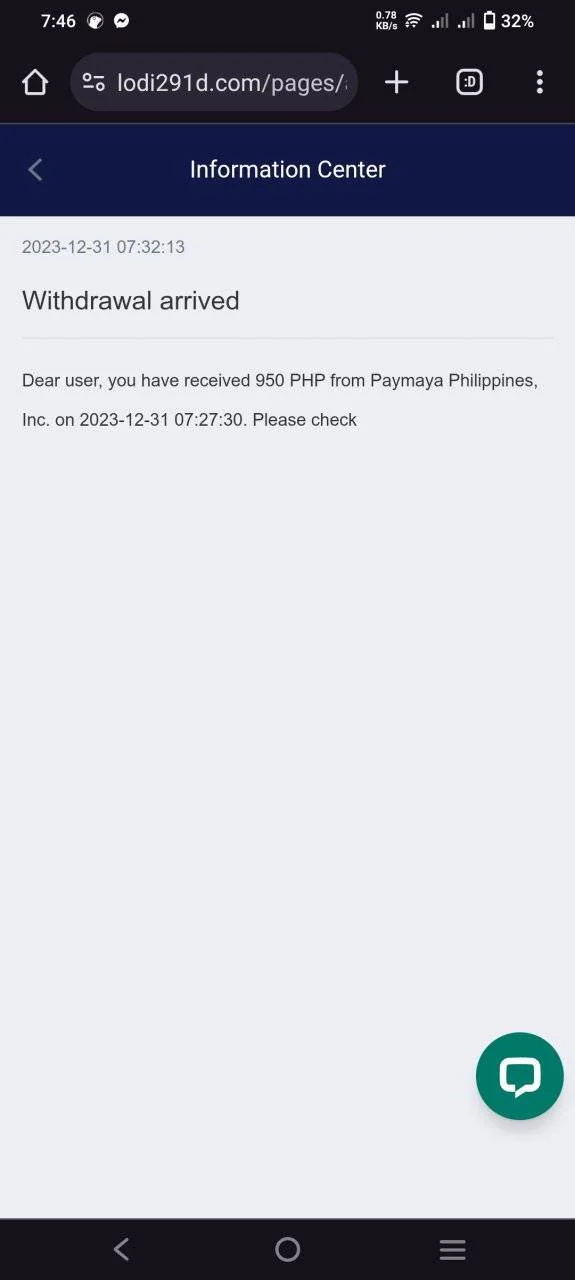Image resolution: width=575 pixels, height=1280 pixels.
Task: Open a new browser tab
Action: coord(397,82)
